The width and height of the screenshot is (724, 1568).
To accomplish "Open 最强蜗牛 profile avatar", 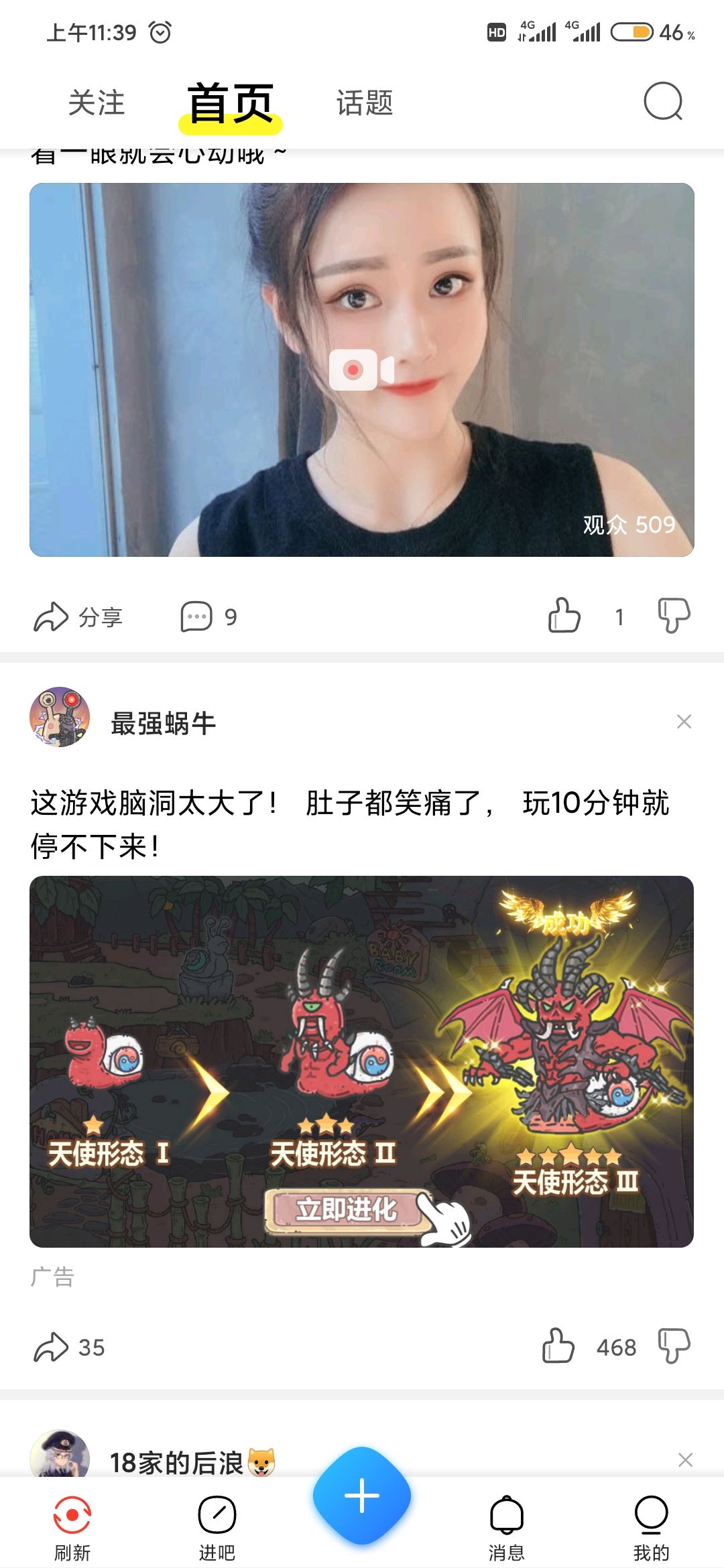I will click(x=60, y=716).
